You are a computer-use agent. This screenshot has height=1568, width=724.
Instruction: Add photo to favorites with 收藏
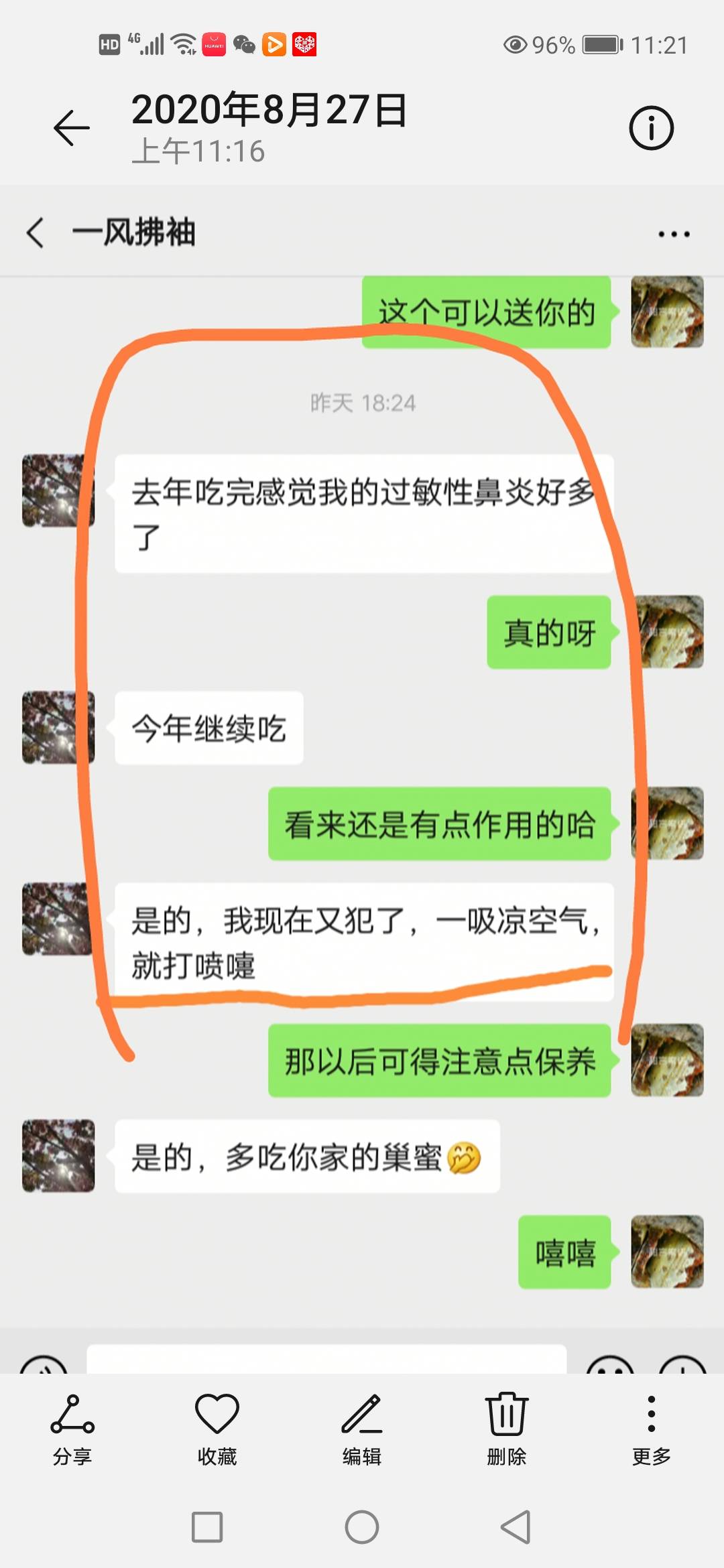point(217,1430)
